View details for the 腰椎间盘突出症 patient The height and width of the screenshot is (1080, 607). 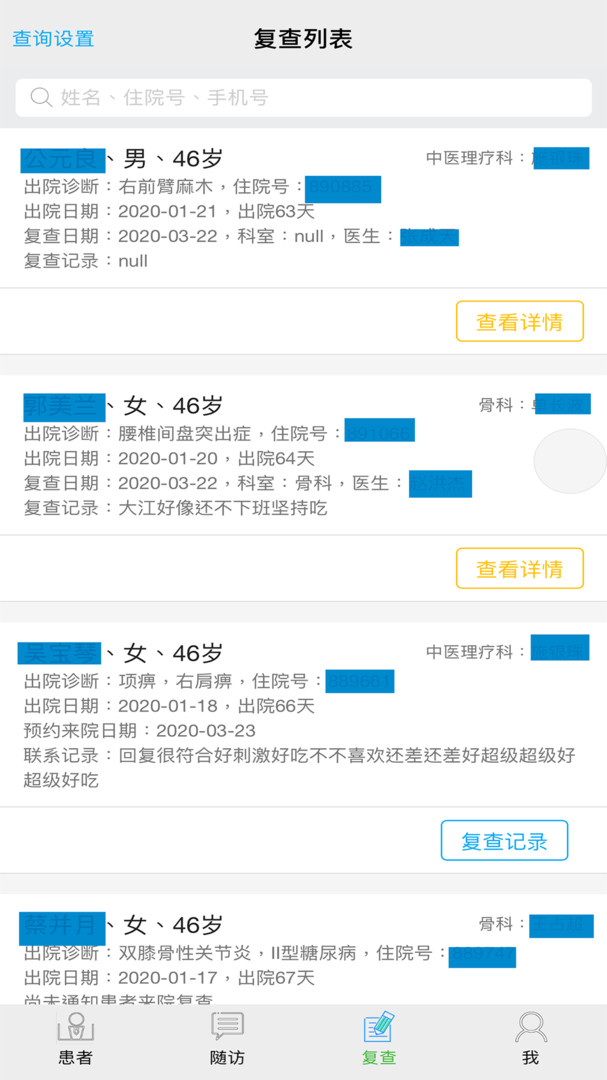(x=519, y=569)
